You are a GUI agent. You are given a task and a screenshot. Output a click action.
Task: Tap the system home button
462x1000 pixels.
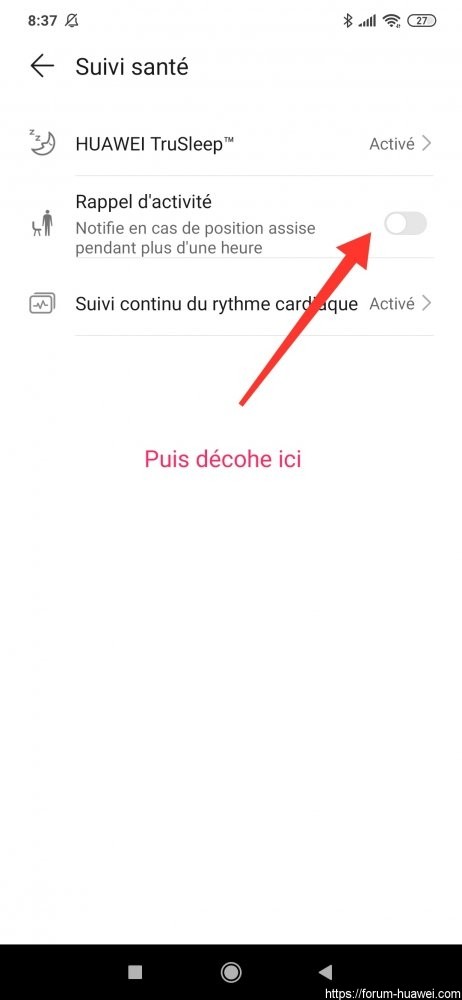click(230, 972)
